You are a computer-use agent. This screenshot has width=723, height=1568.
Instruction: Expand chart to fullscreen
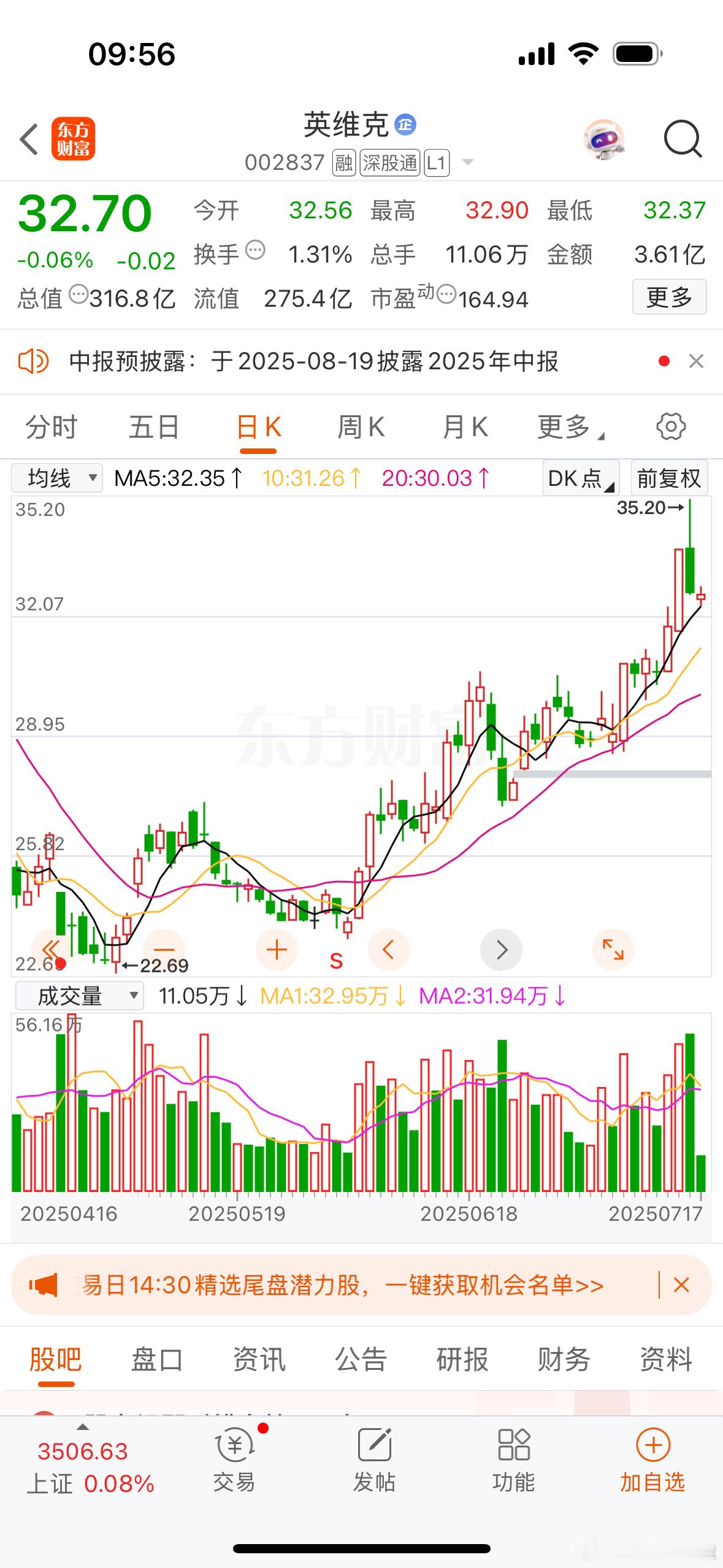tap(613, 950)
